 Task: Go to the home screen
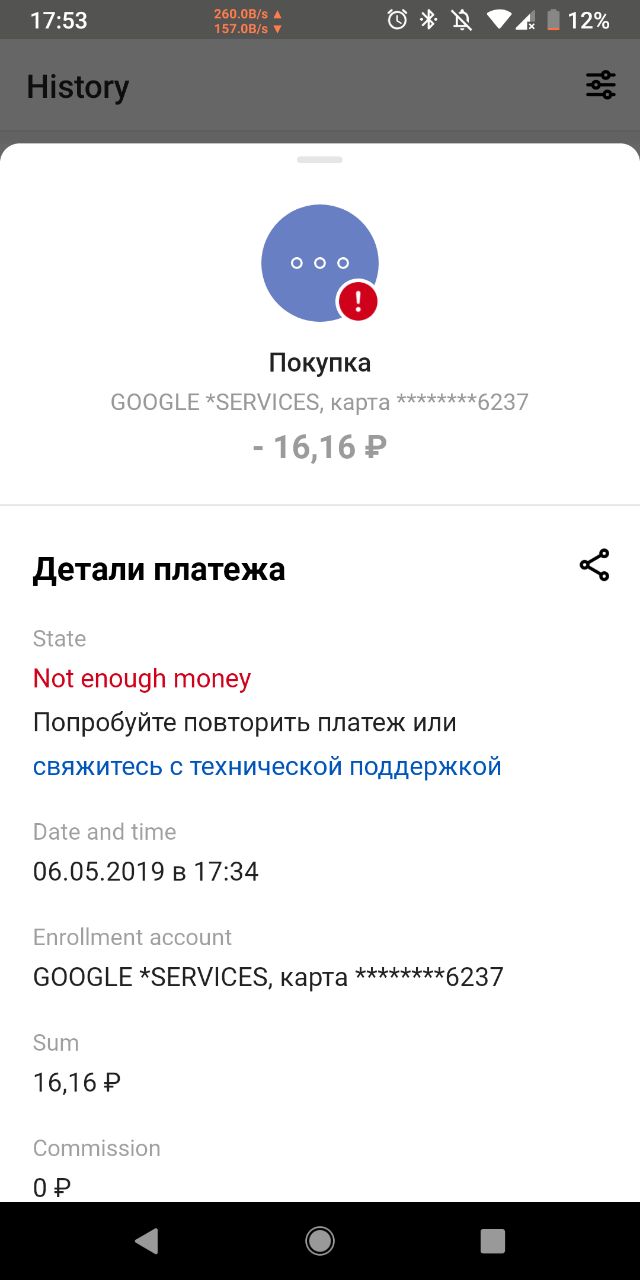(x=320, y=1241)
